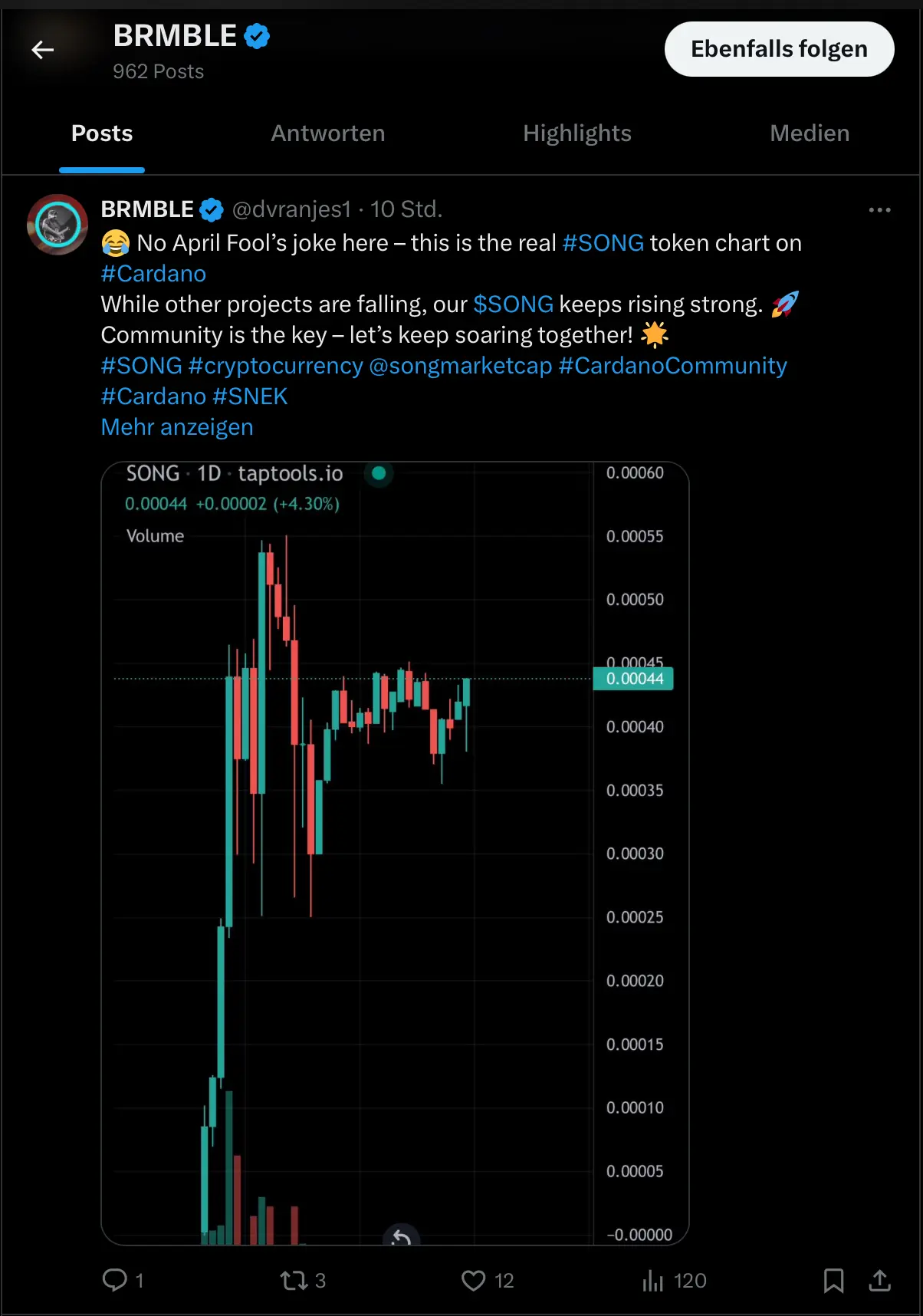Switch to the Antworten tab

pos(327,133)
